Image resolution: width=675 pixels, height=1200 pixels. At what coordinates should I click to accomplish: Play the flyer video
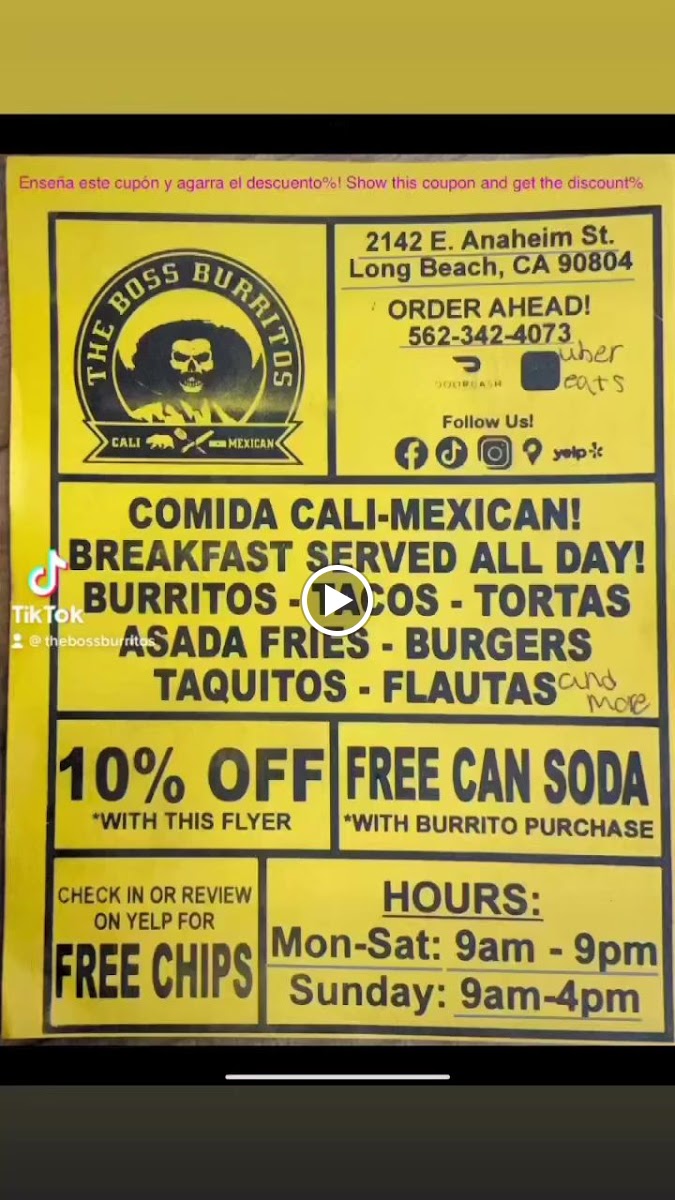337,600
